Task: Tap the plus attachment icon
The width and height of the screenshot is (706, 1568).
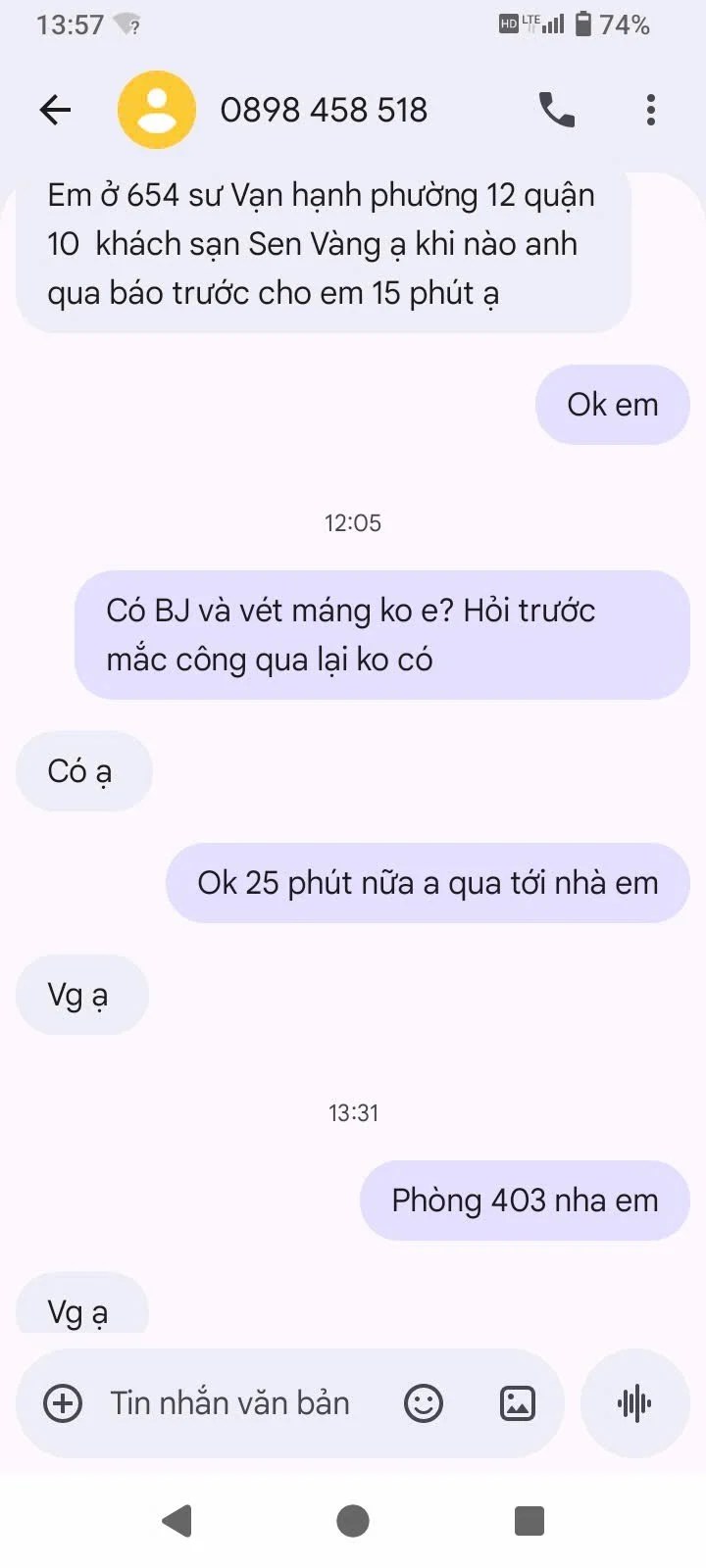Action: (63, 1403)
